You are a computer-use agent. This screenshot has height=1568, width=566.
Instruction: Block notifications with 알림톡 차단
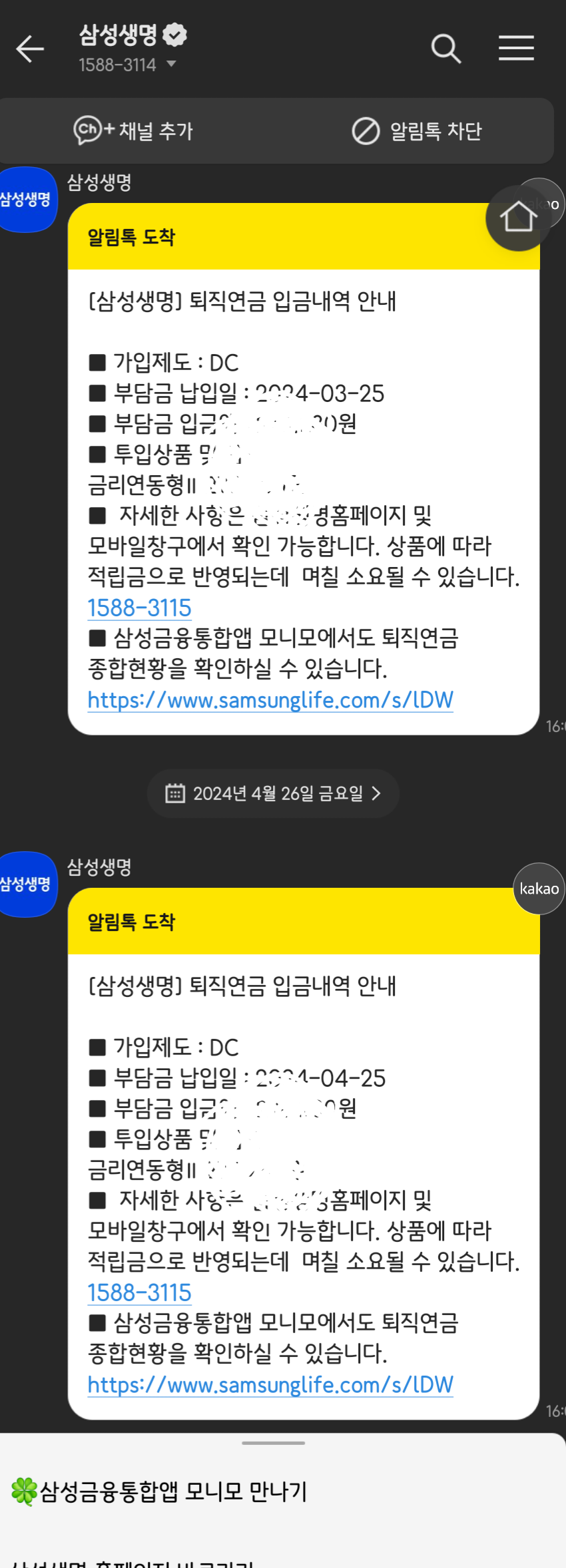[417, 130]
